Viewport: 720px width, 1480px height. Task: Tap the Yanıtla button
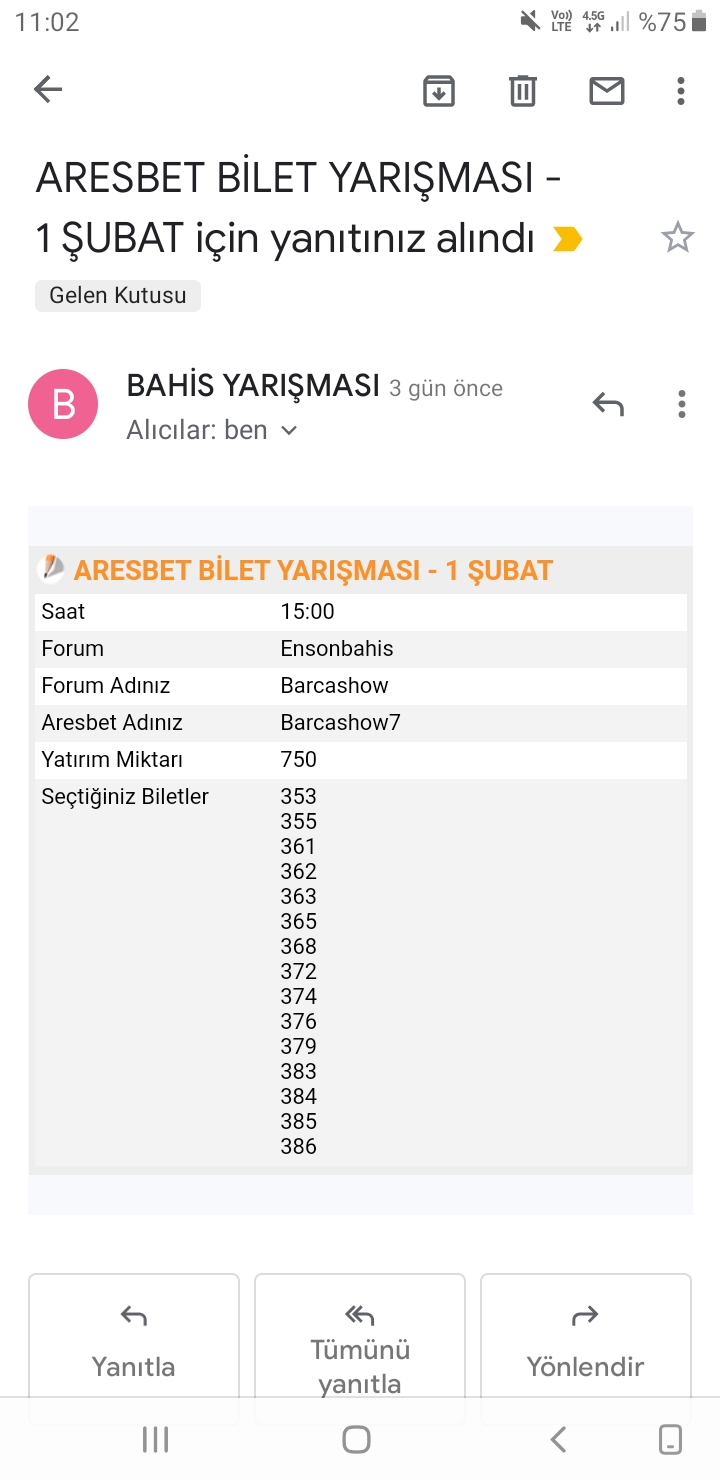pos(134,1336)
